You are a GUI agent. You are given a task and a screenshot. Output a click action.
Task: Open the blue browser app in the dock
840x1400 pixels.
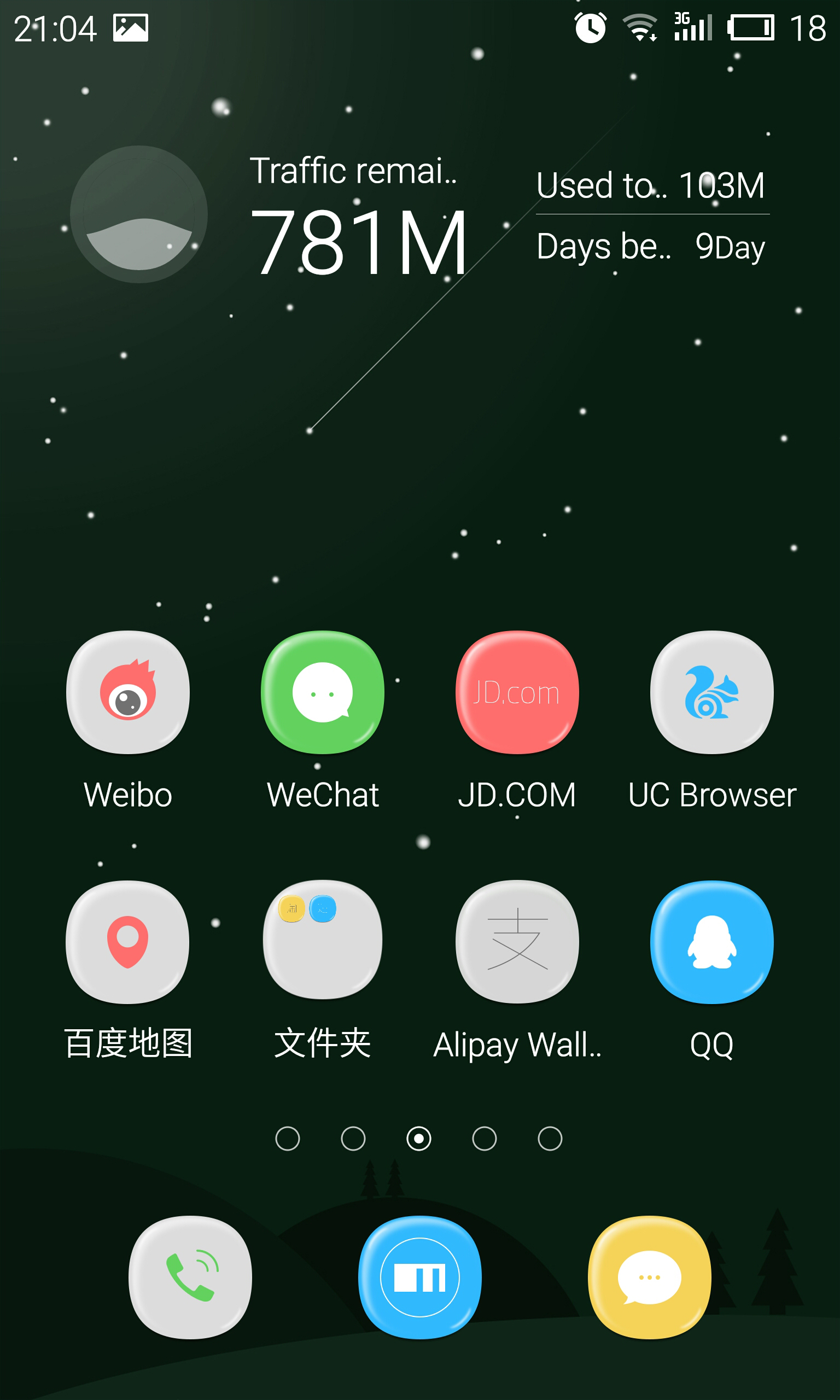[x=419, y=1277]
